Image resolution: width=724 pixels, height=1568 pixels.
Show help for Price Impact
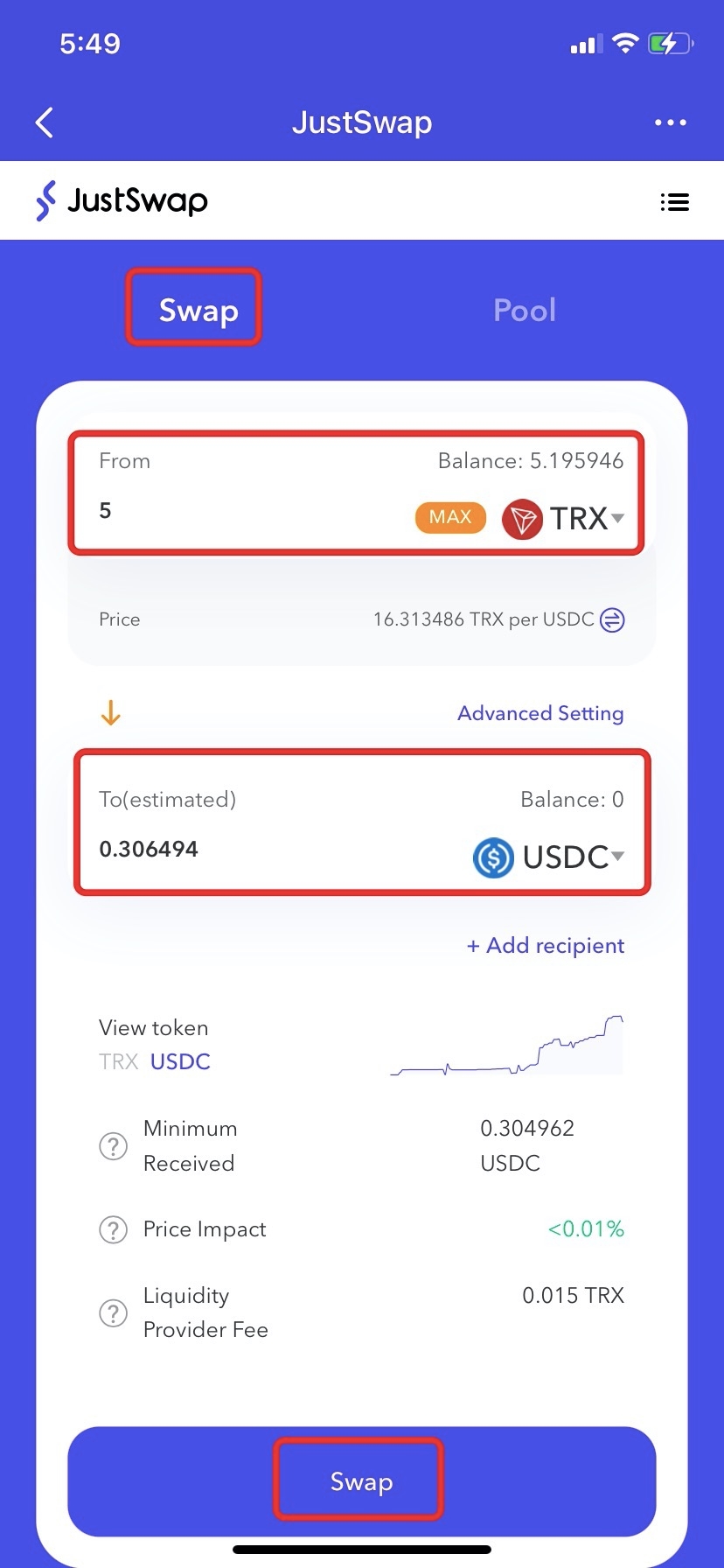[113, 1229]
